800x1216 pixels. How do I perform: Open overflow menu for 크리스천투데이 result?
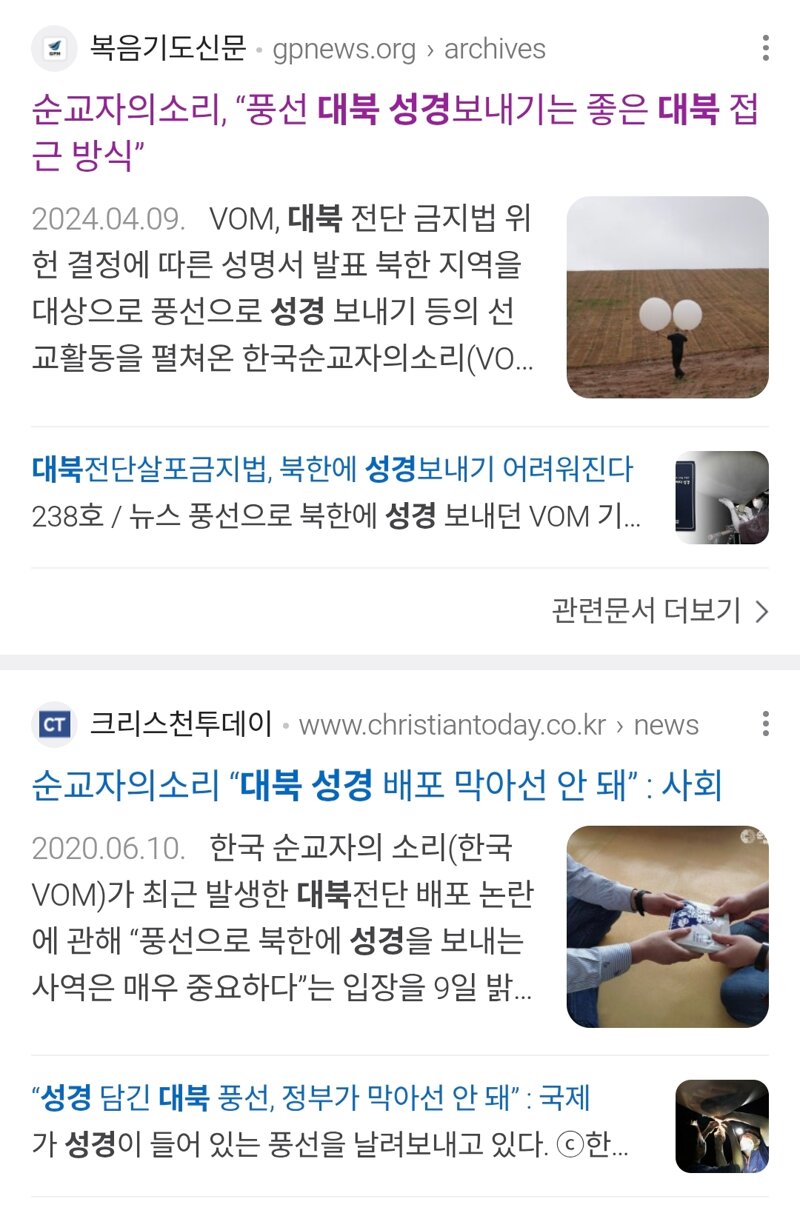coord(765,724)
